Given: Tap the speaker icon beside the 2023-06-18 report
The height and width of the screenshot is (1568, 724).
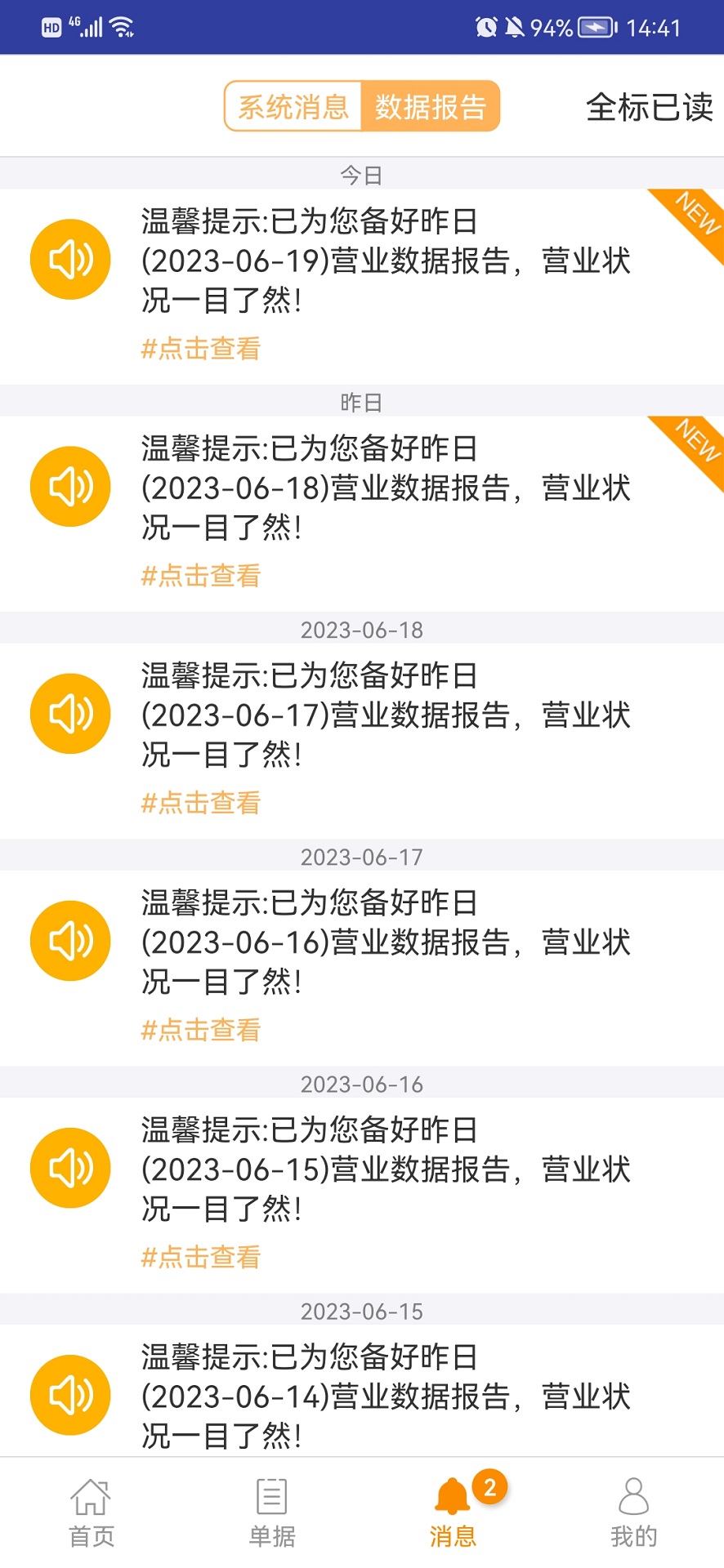Looking at the screenshot, I should click(70, 486).
